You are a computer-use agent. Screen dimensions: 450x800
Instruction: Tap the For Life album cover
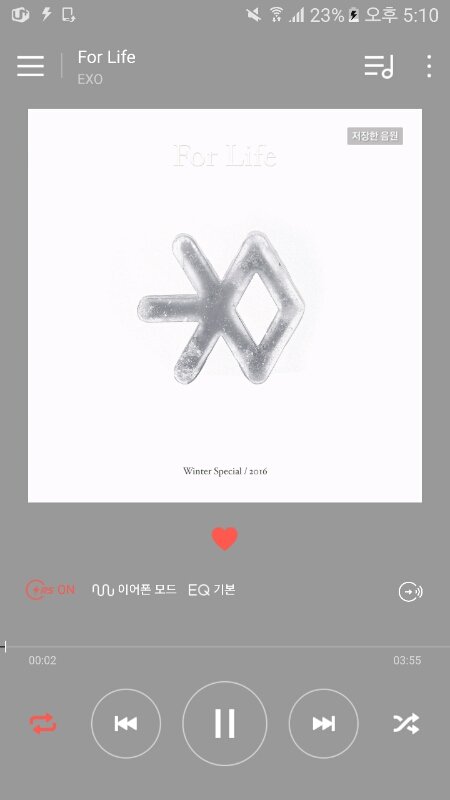(x=224, y=306)
